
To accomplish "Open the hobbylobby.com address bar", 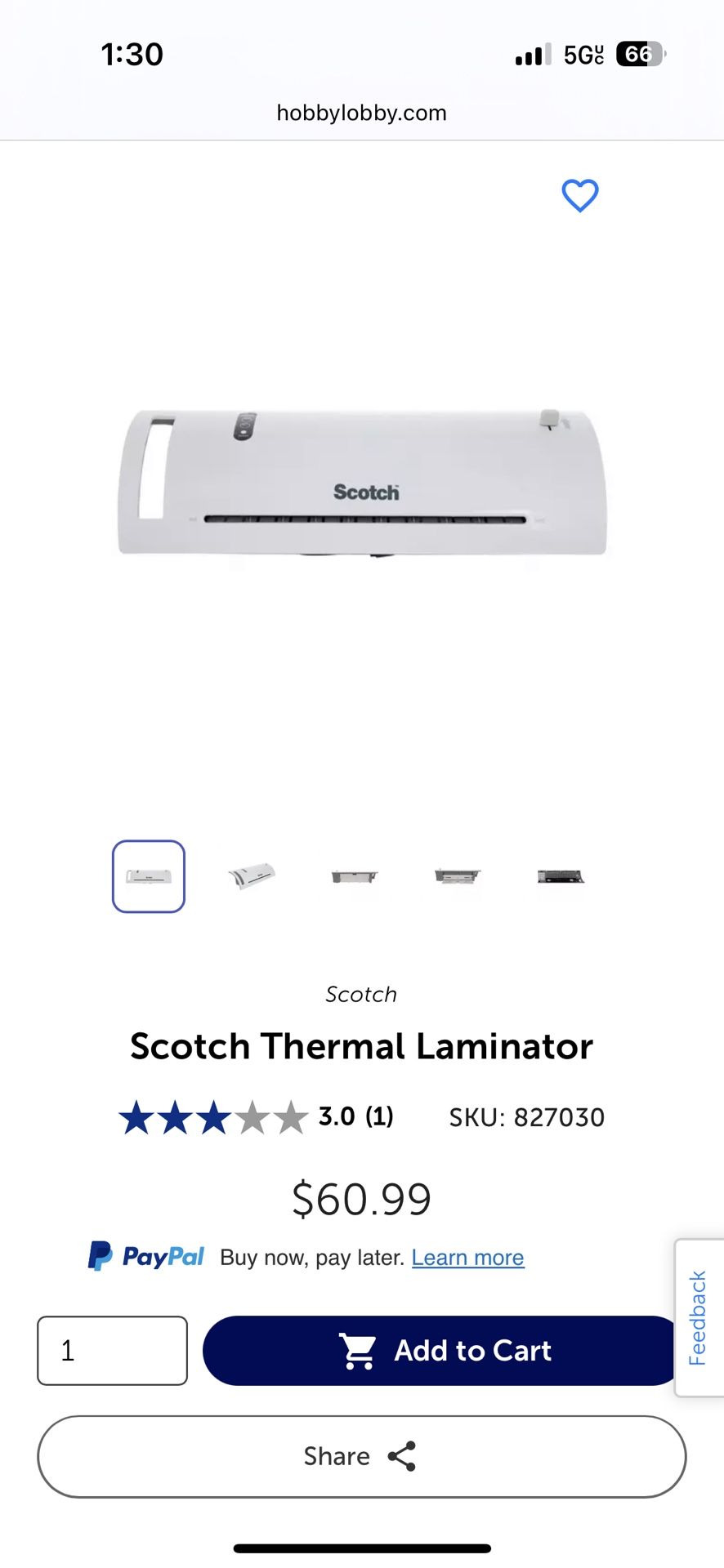I will [362, 112].
